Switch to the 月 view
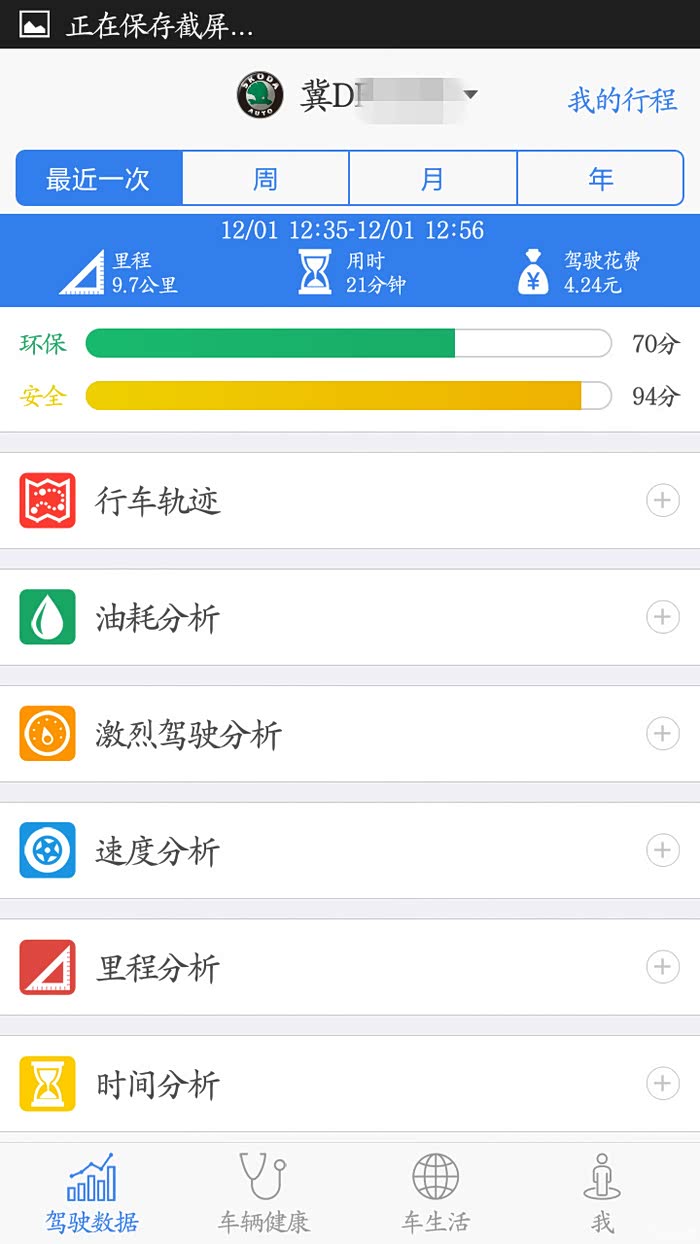This screenshot has width=700, height=1244. [x=433, y=178]
